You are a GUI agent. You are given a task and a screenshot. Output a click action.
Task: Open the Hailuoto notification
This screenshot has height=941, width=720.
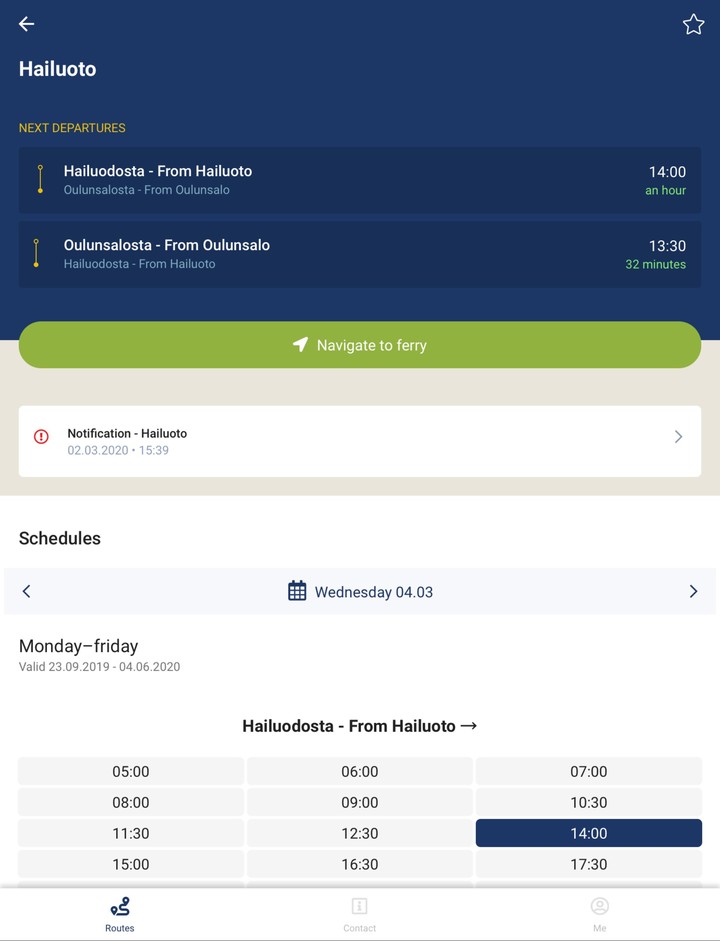pos(359,441)
